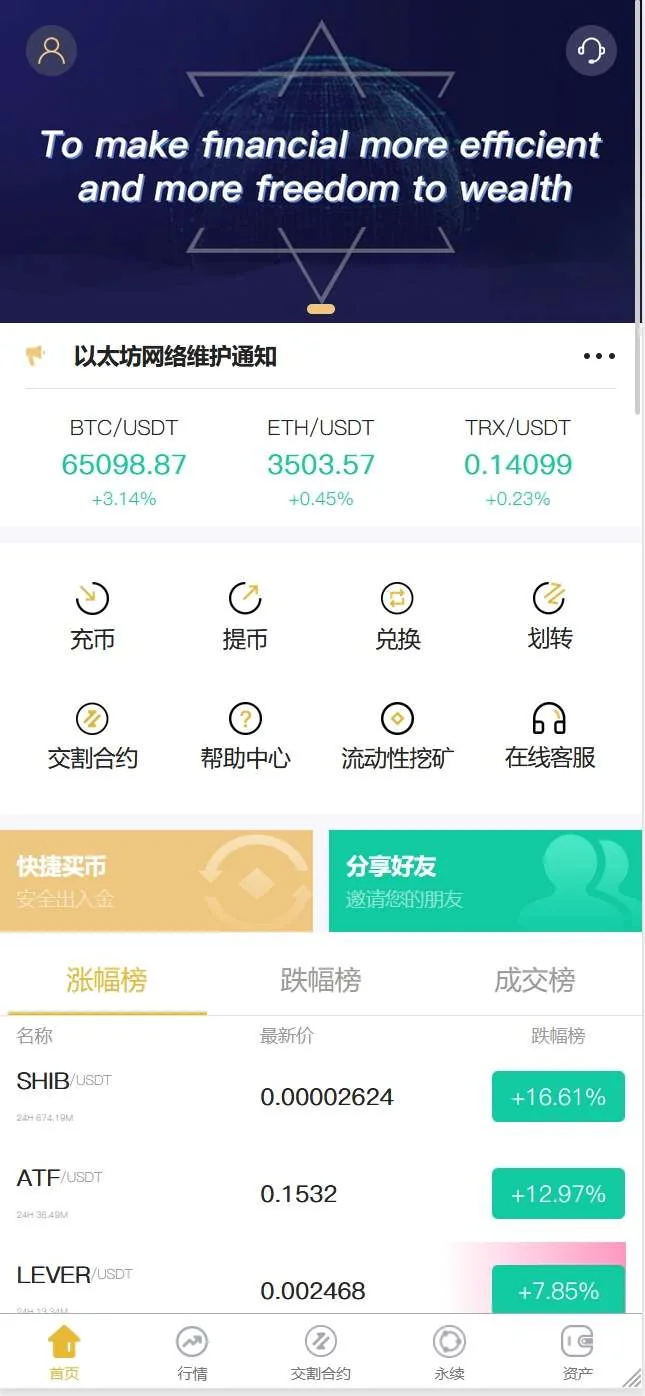The height and width of the screenshot is (1396, 645).
Task: Open the user profile icon
Action: coord(51,50)
